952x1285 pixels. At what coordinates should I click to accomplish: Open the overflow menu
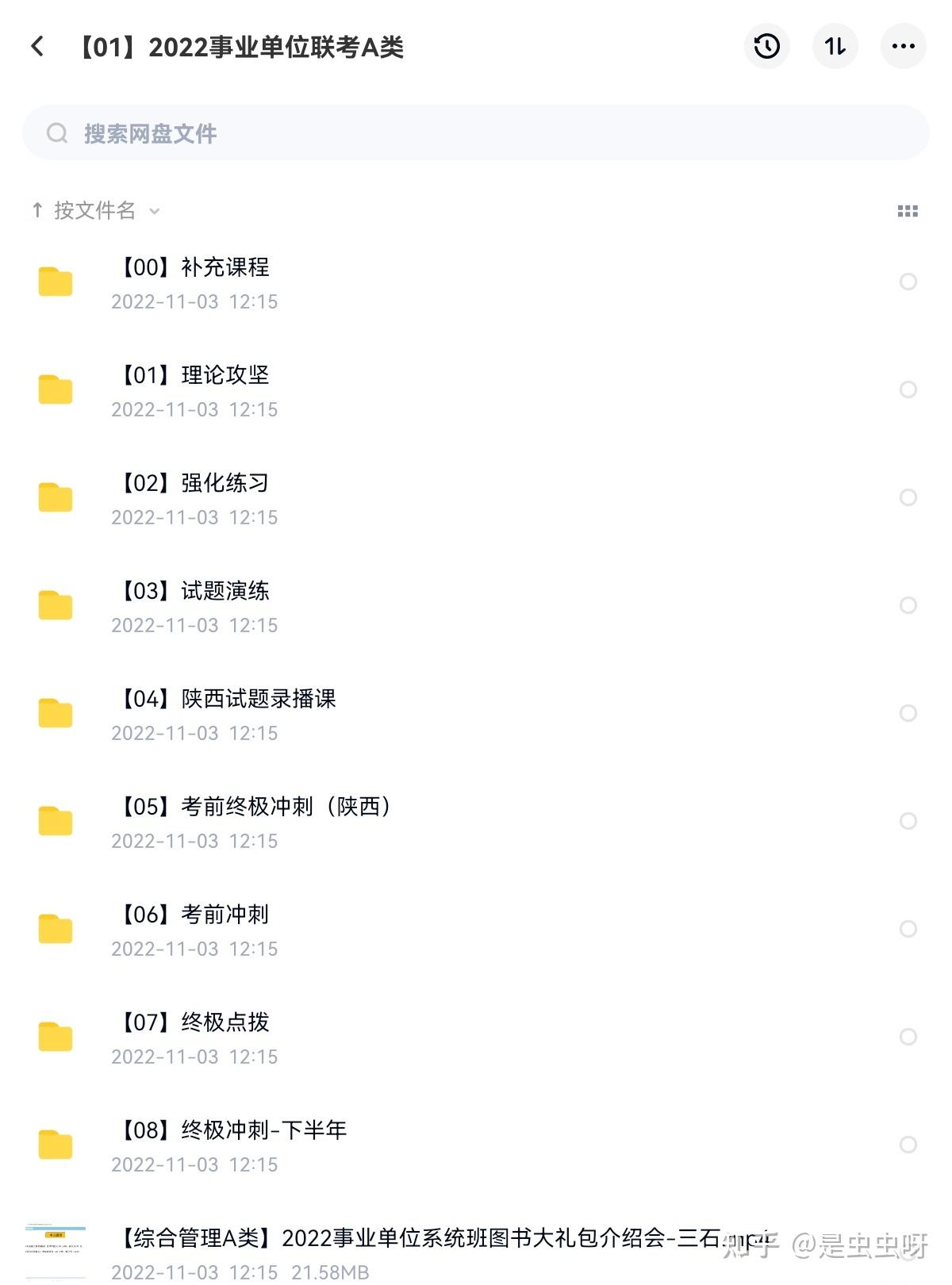pyautogui.click(x=903, y=47)
